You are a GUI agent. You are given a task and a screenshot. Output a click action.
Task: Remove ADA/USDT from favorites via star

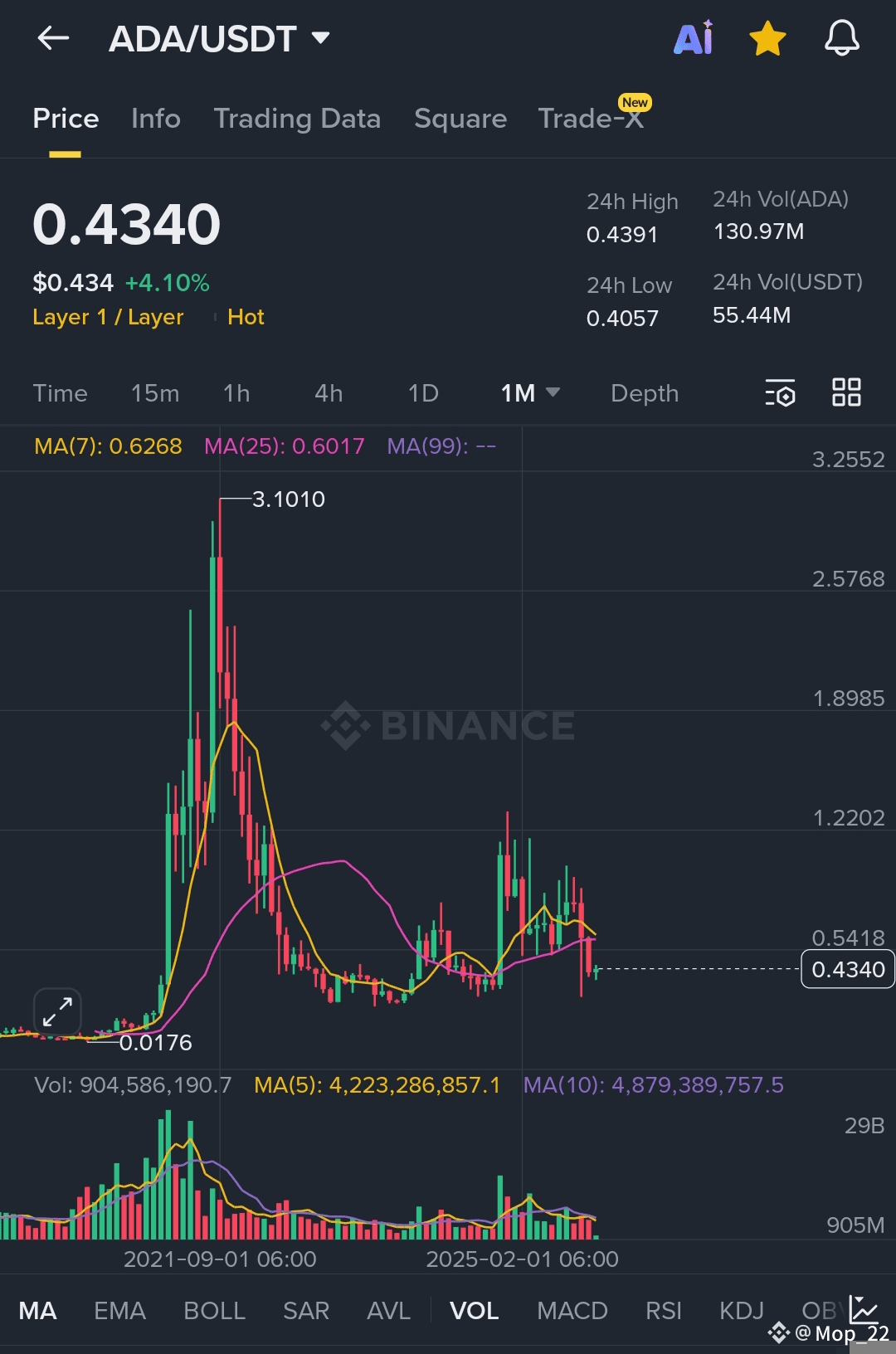tap(767, 38)
